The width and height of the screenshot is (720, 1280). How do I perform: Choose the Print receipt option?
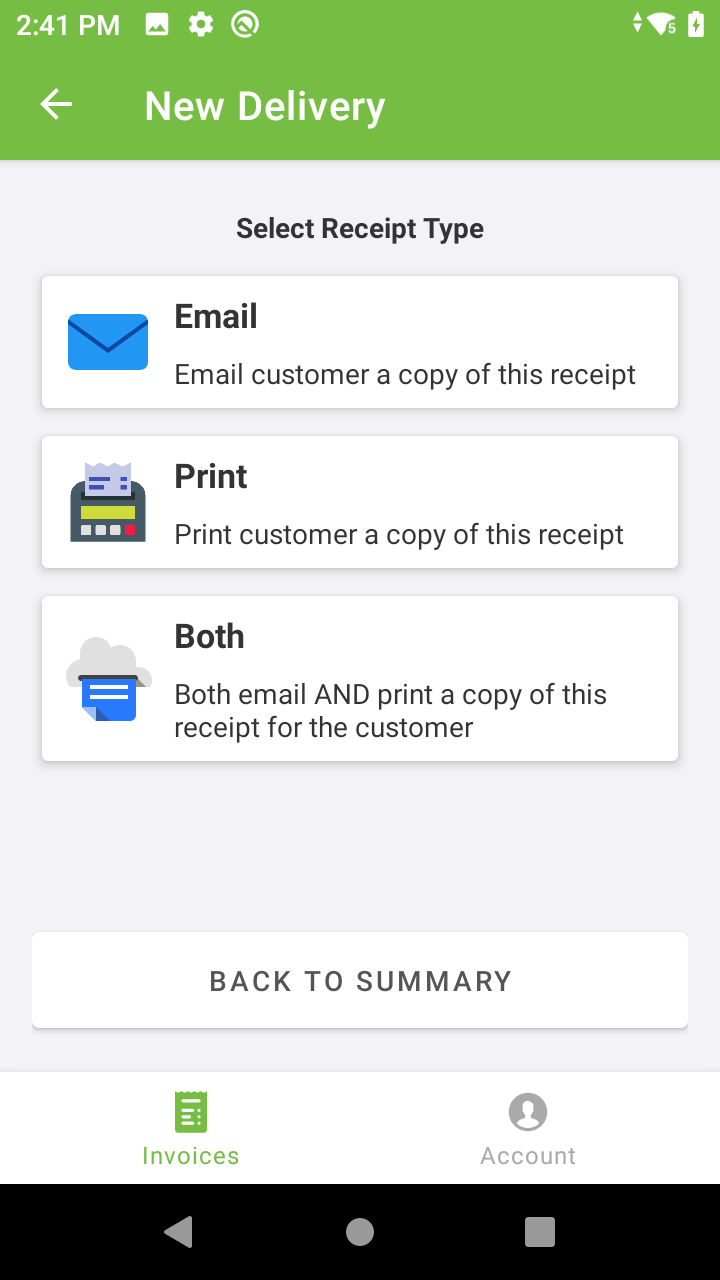click(360, 502)
